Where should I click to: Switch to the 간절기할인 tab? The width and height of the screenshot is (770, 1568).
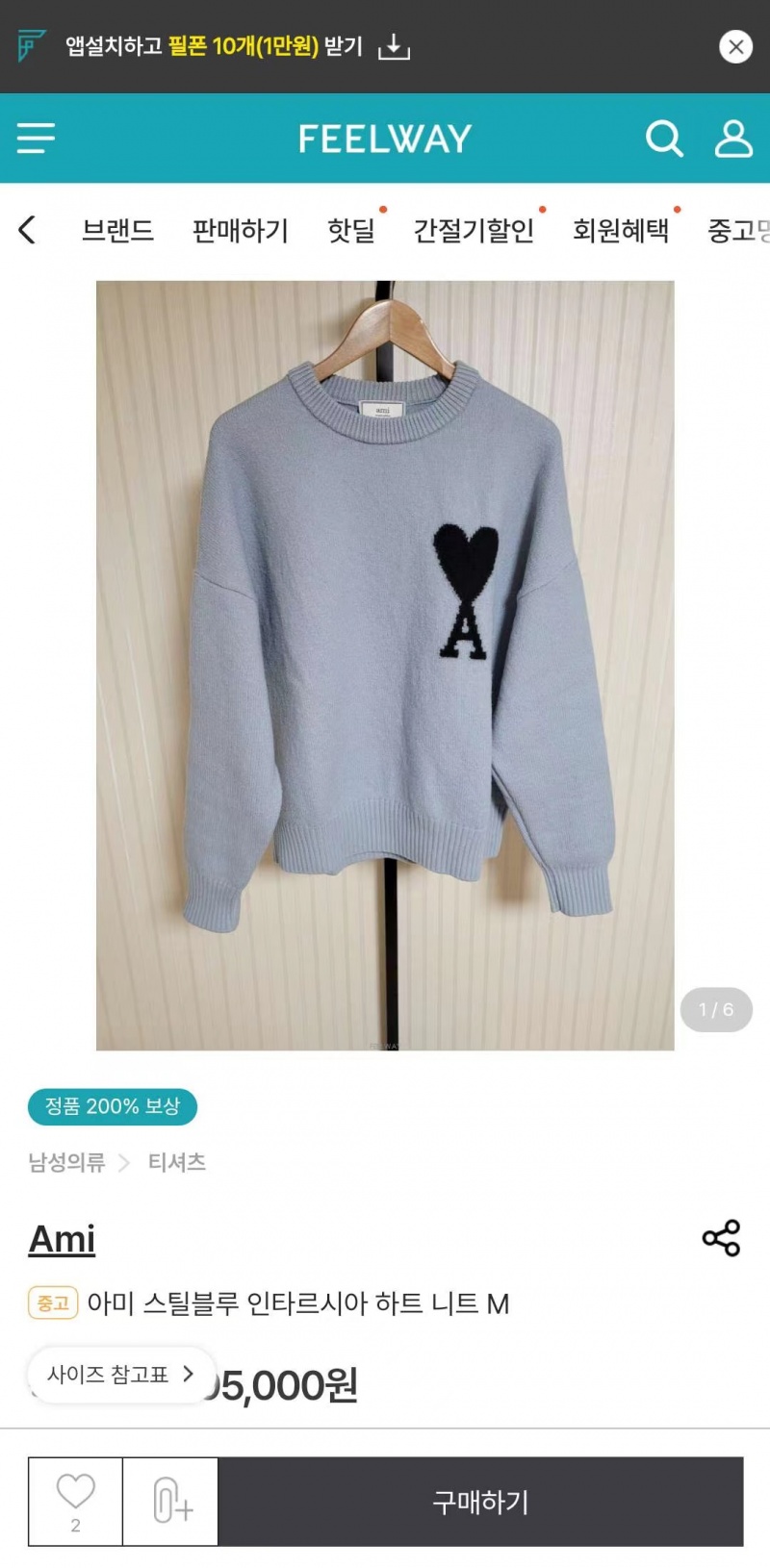click(x=474, y=231)
